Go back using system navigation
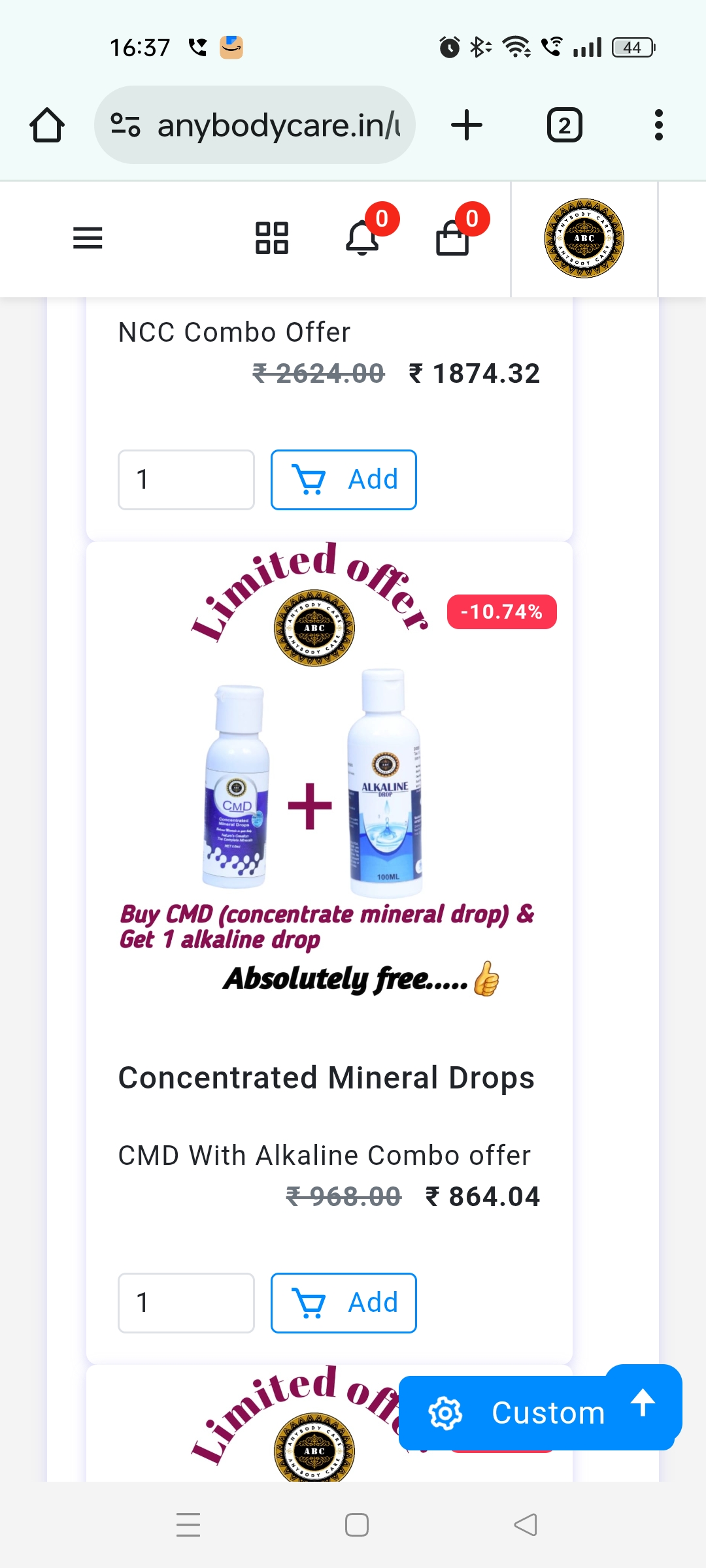The image size is (706, 1568). (x=526, y=1525)
